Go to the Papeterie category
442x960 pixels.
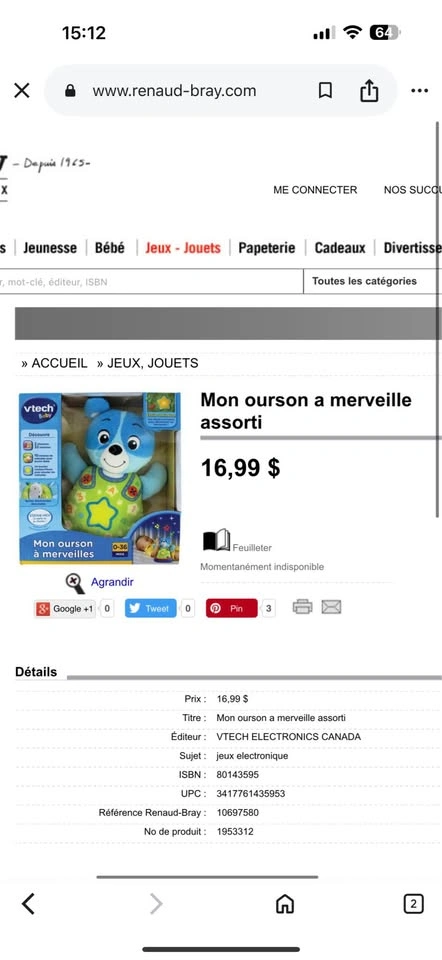(x=267, y=248)
